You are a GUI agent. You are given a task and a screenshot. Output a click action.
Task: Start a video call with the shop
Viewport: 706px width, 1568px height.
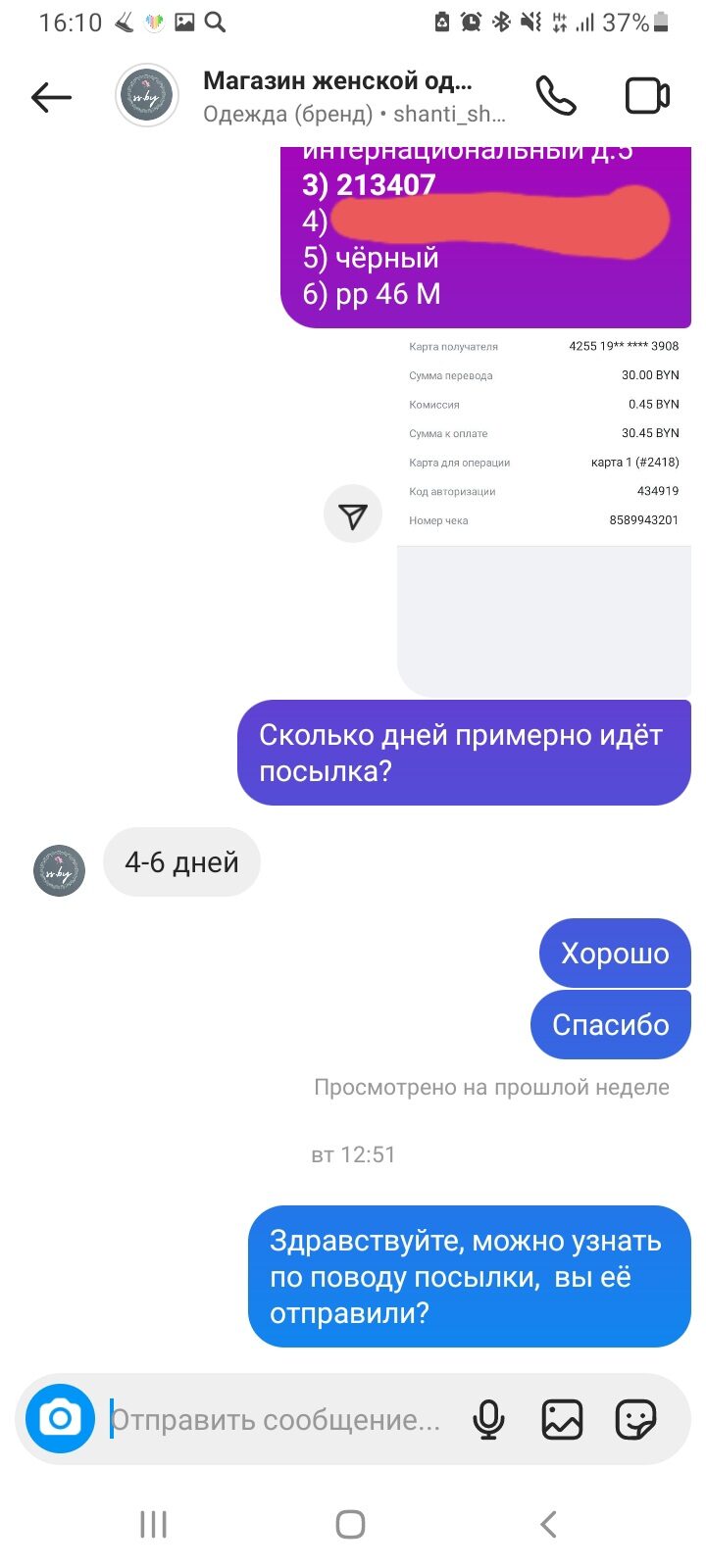click(x=647, y=96)
